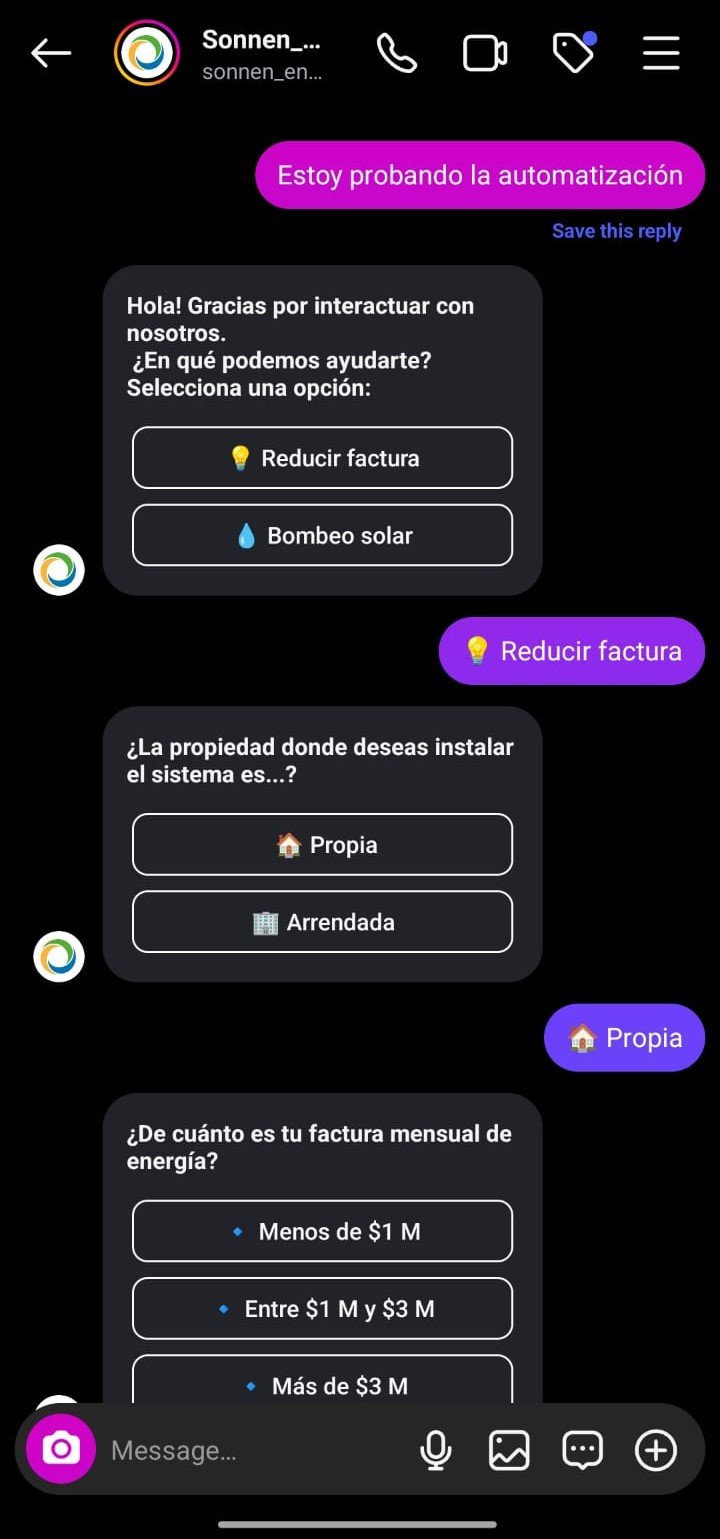Viewport: 720px width, 1539px height.
Task: Open the chat options menu
Action: (661, 54)
